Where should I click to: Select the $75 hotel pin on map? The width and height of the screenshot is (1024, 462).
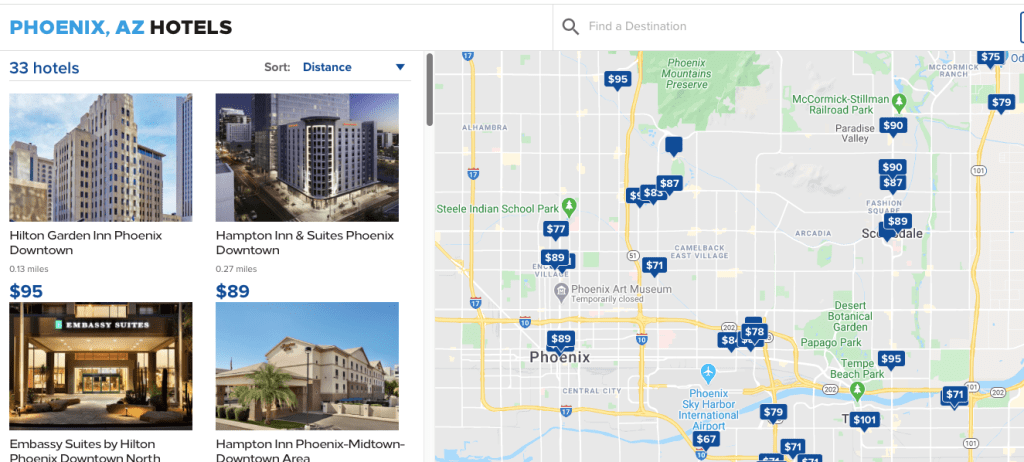pyautogui.click(x=990, y=58)
